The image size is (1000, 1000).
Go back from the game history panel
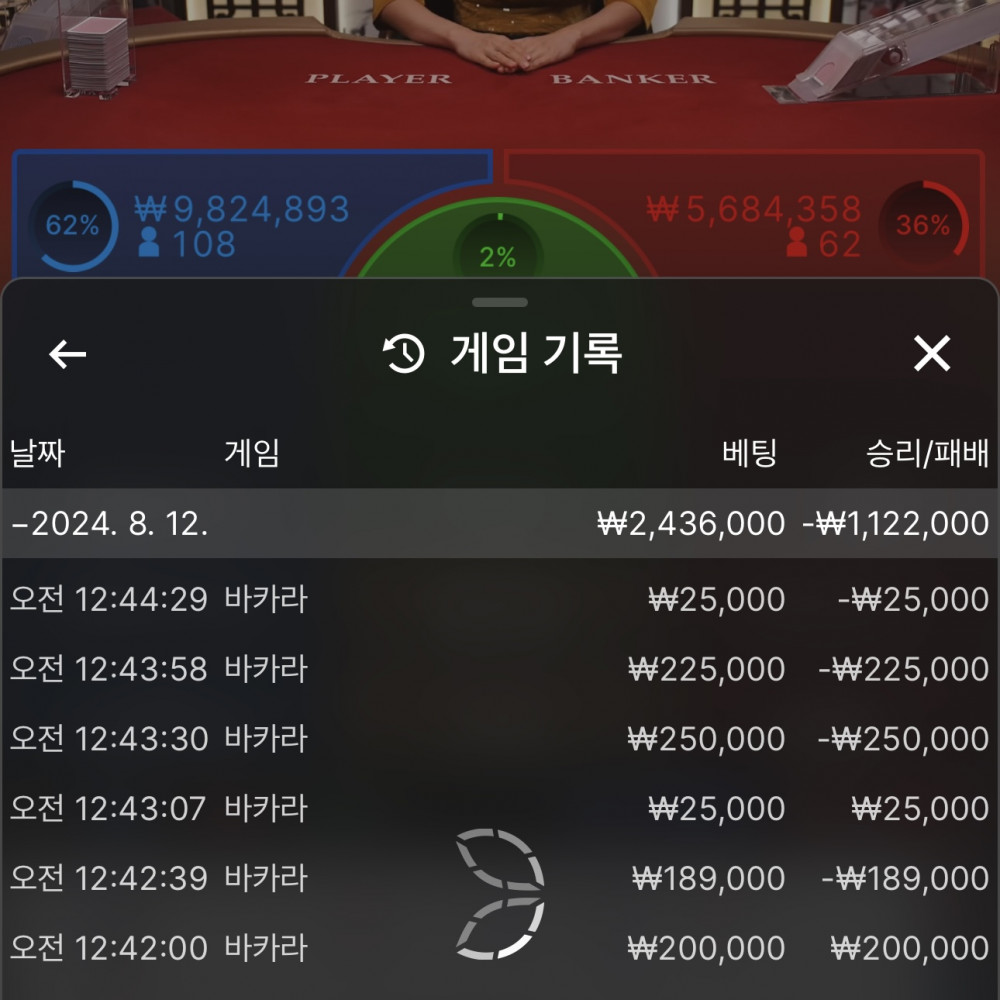(68, 354)
